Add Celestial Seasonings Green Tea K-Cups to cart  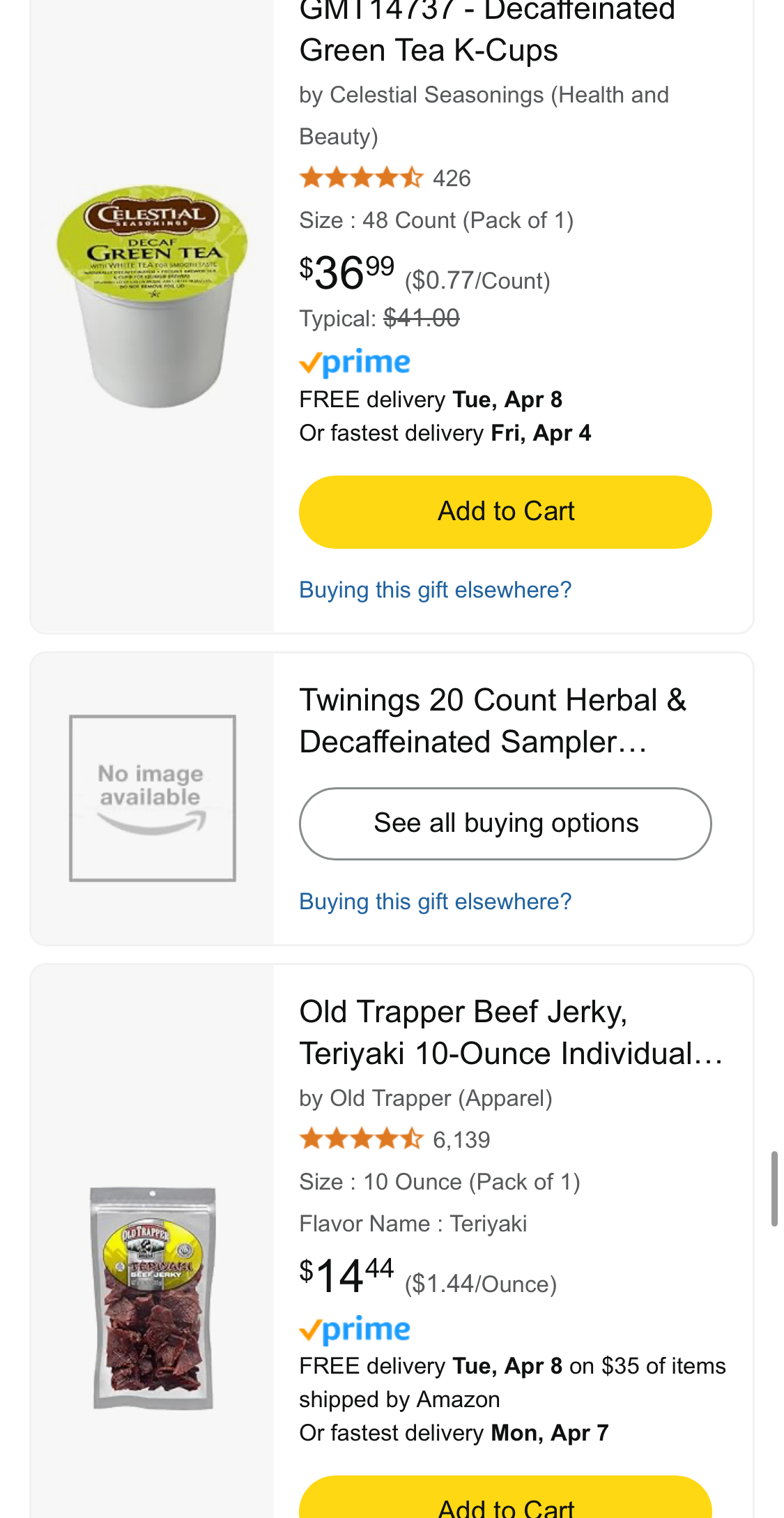(x=505, y=512)
